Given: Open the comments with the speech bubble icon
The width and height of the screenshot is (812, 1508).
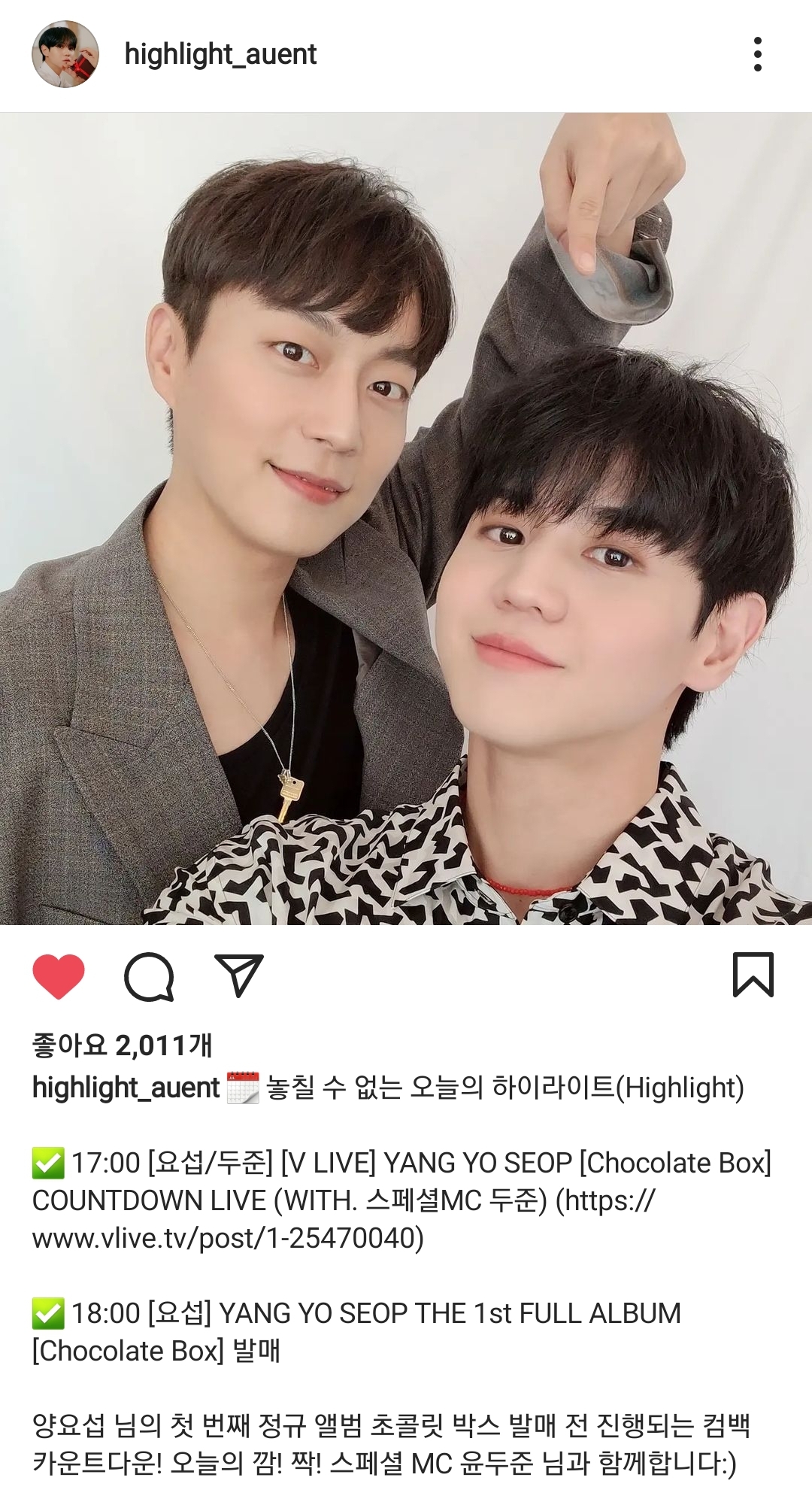Looking at the screenshot, I should [147, 974].
